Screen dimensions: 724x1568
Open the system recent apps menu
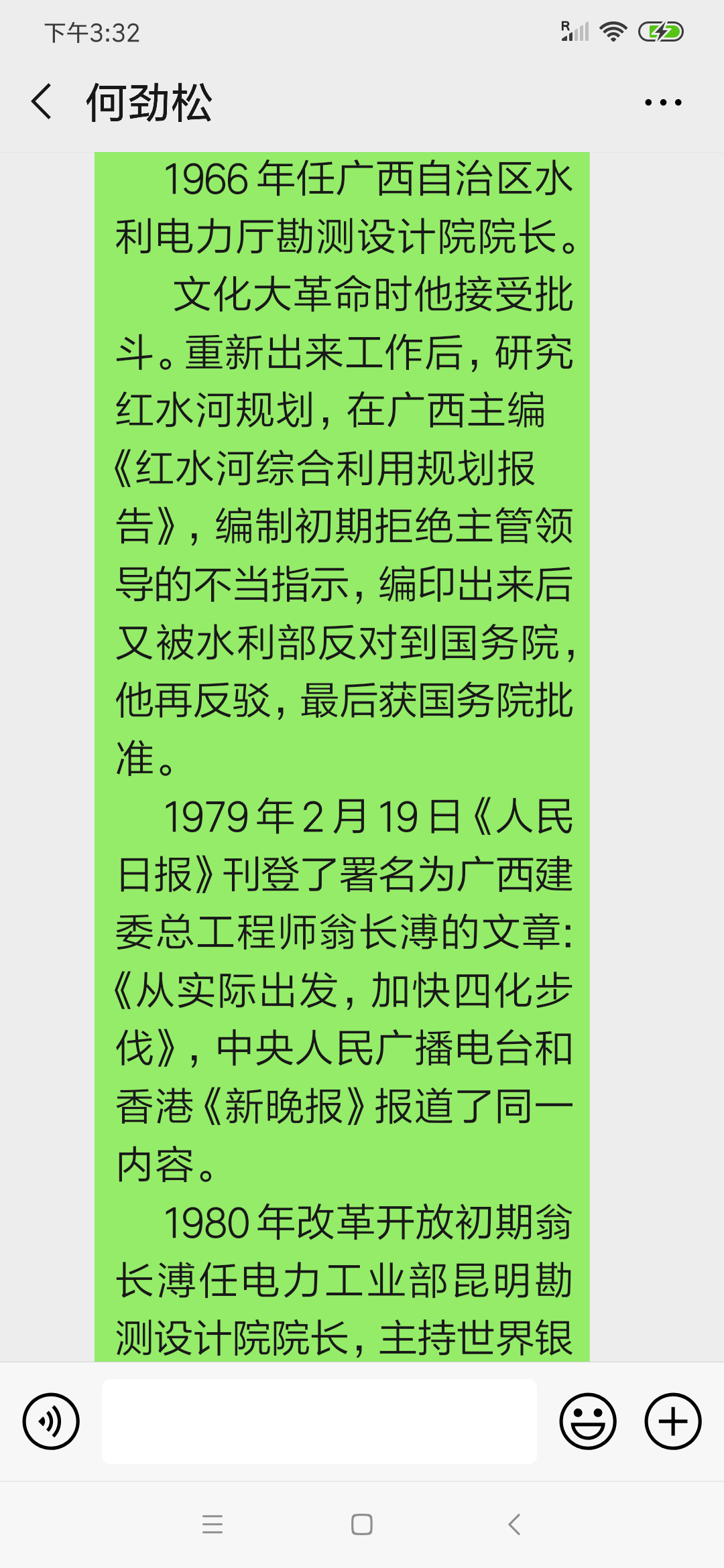213,1524
